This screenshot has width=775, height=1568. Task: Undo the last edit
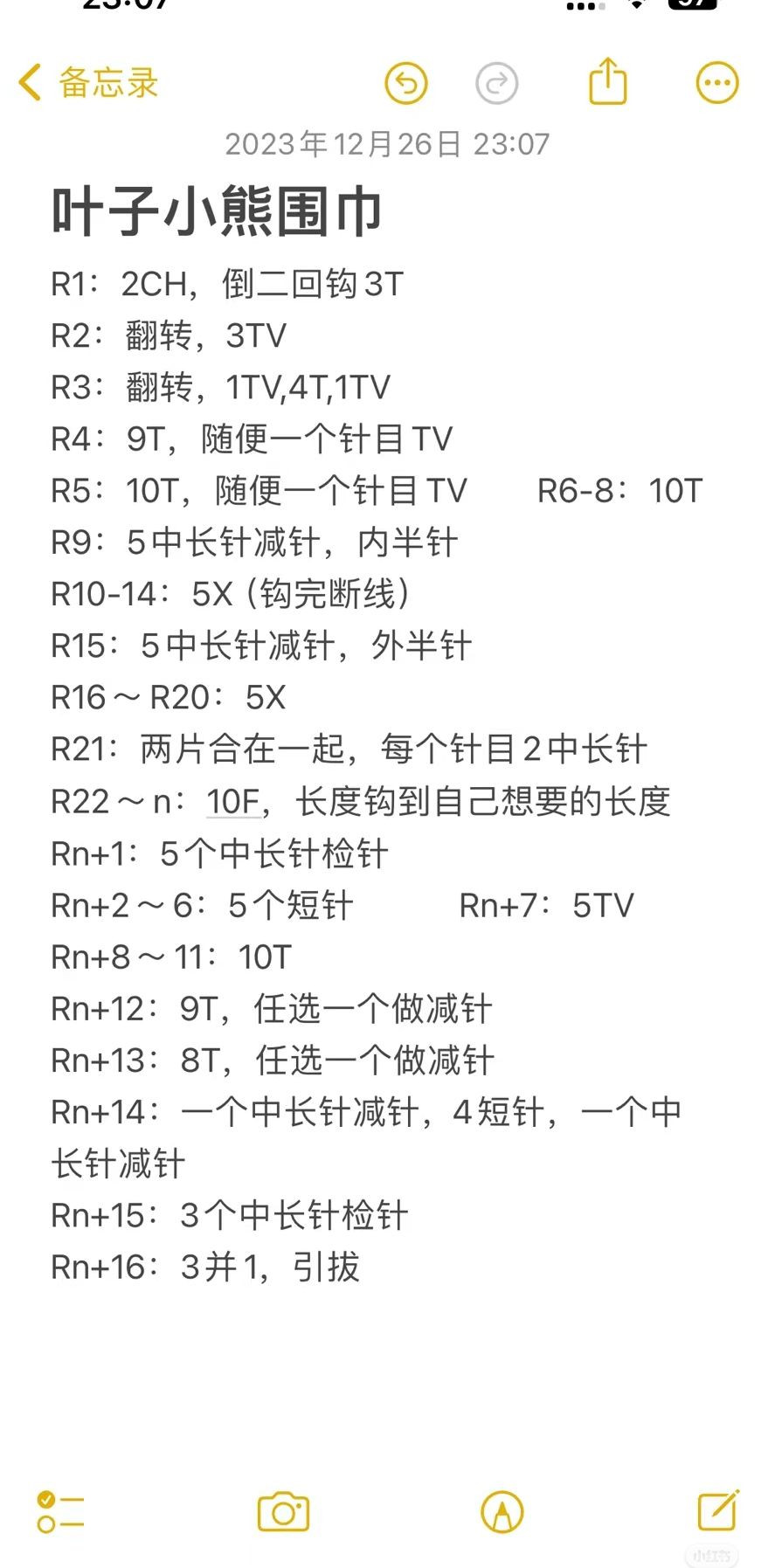[x=406, y=84]
